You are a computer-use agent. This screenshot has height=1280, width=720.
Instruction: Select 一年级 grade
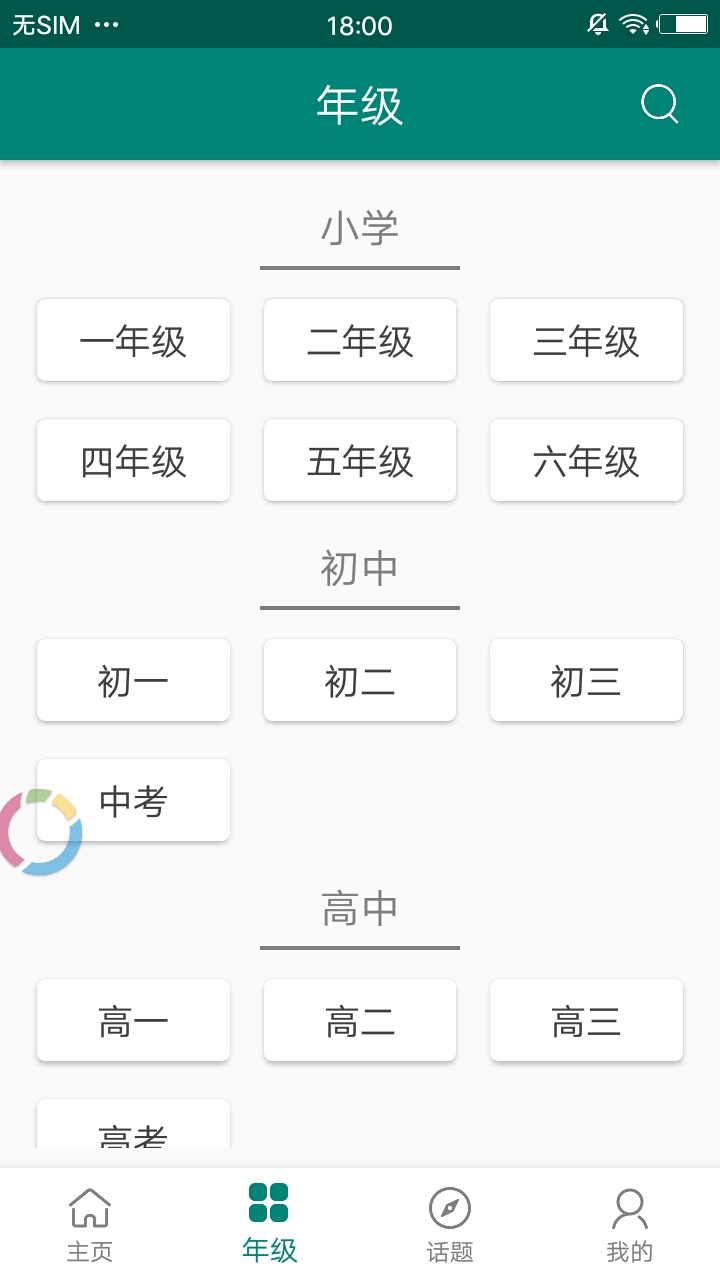click(x=133, y=340)
